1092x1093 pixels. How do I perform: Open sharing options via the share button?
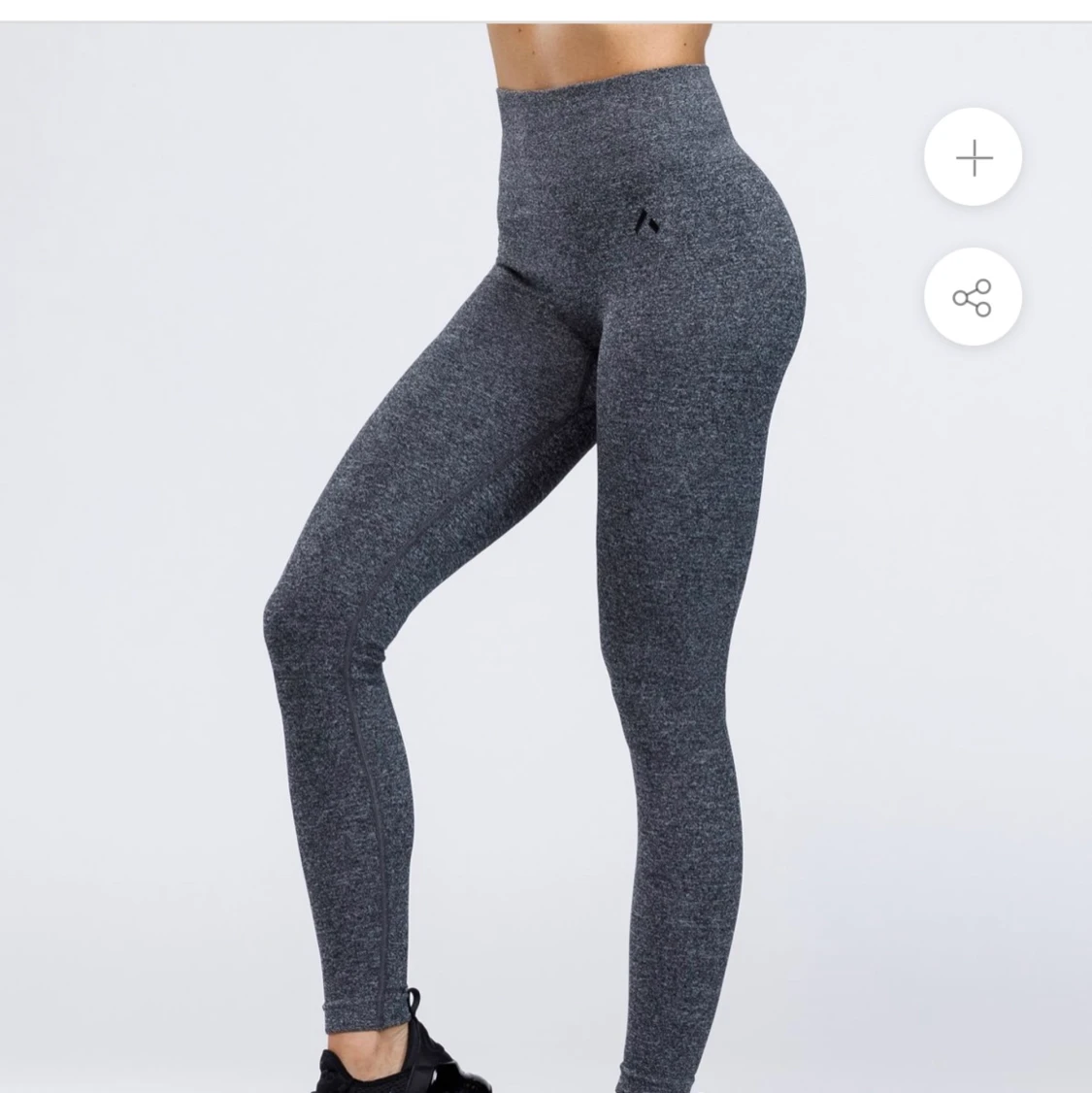coord(973,298)
